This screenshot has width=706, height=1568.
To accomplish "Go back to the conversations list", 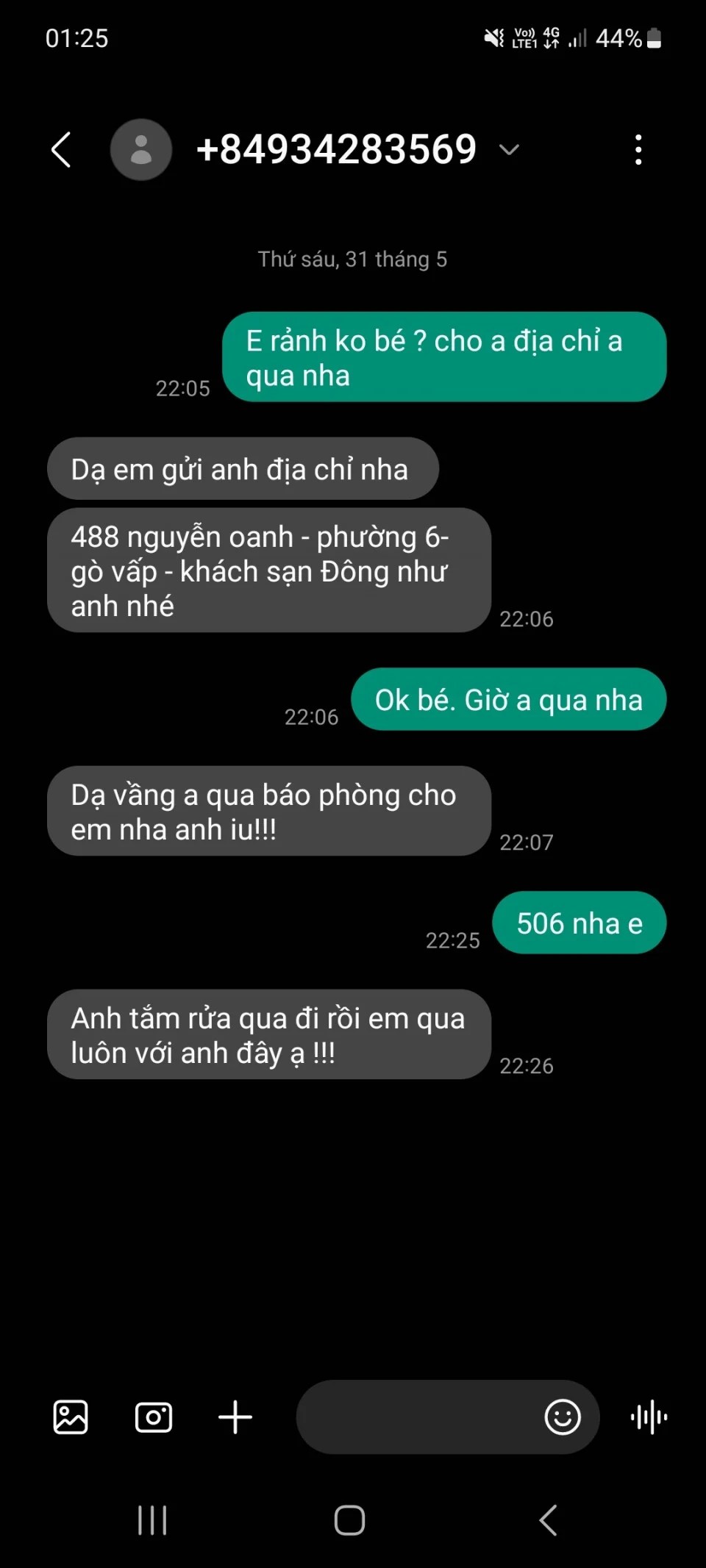I will 62,150.
